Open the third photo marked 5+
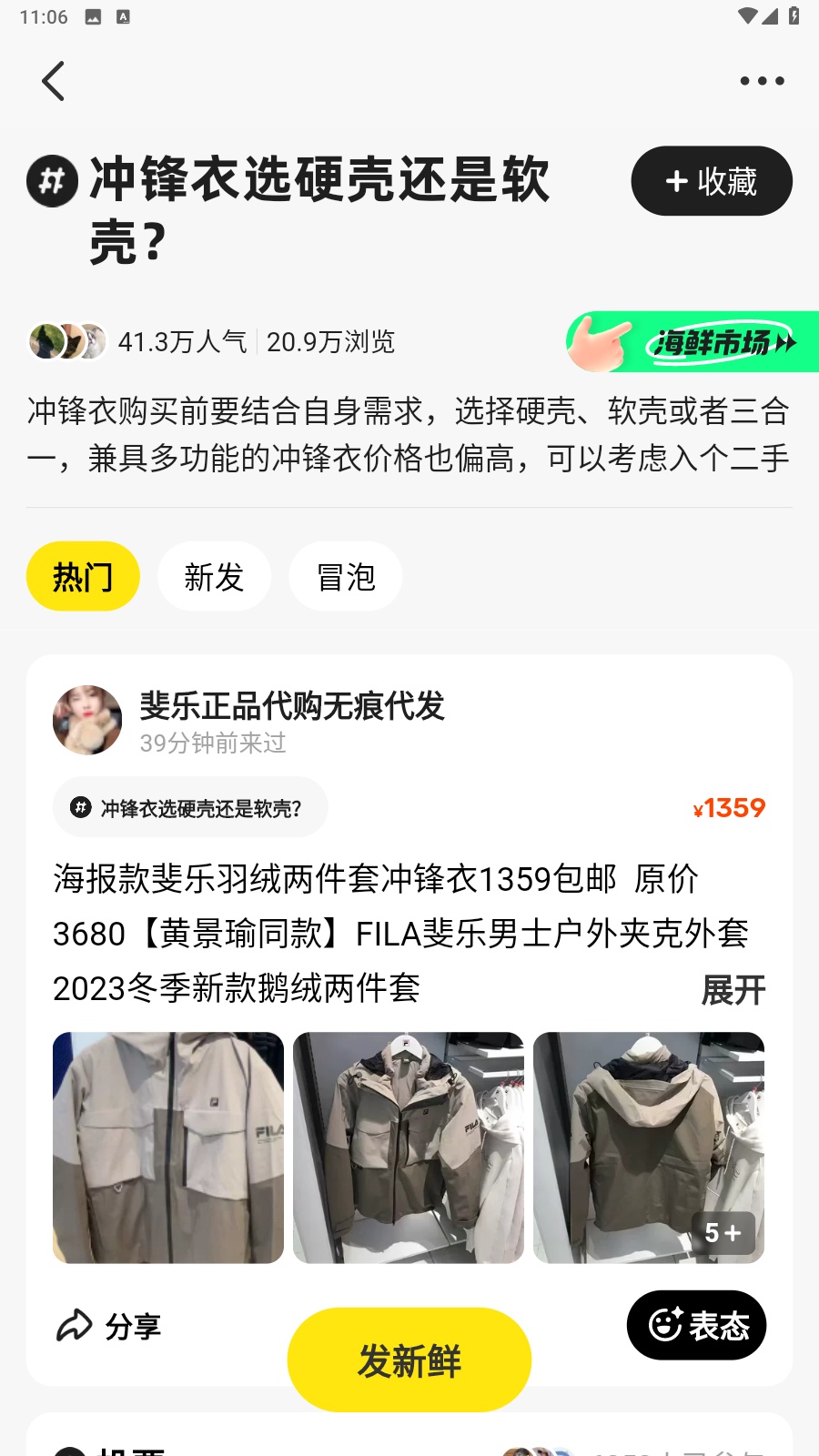Image resolution: width=819 pixels, height=1456 pixels. (x=649, y=1148)
